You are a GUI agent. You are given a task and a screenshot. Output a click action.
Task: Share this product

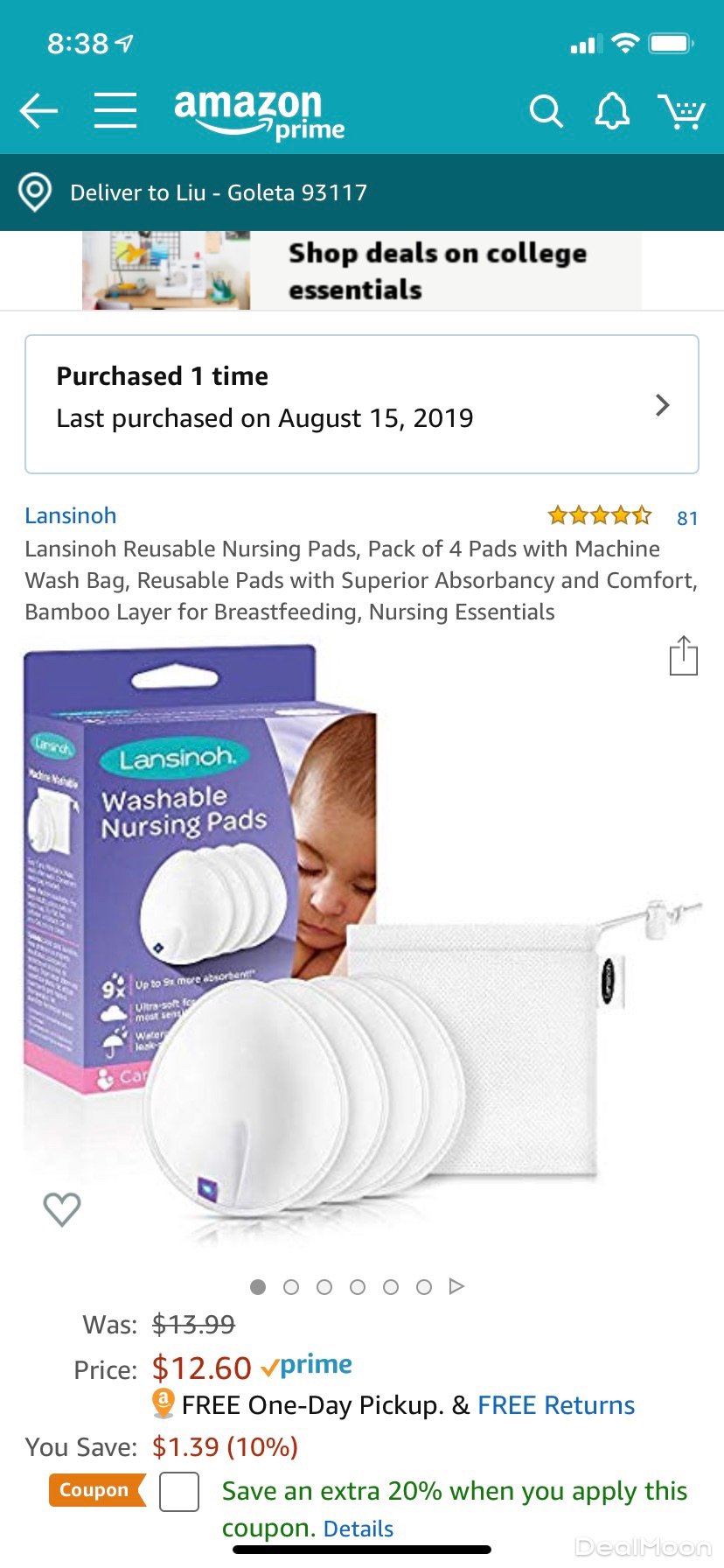[x=683, y=656]
